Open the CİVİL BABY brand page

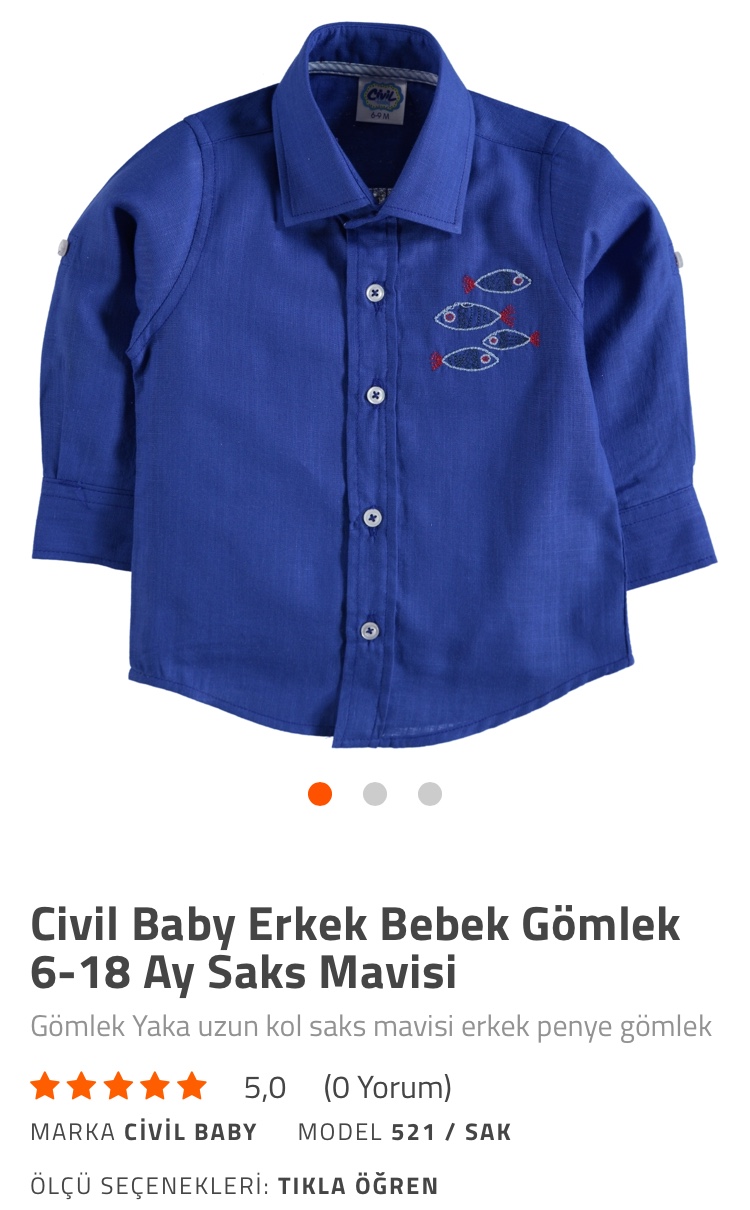click(190, 1133)
